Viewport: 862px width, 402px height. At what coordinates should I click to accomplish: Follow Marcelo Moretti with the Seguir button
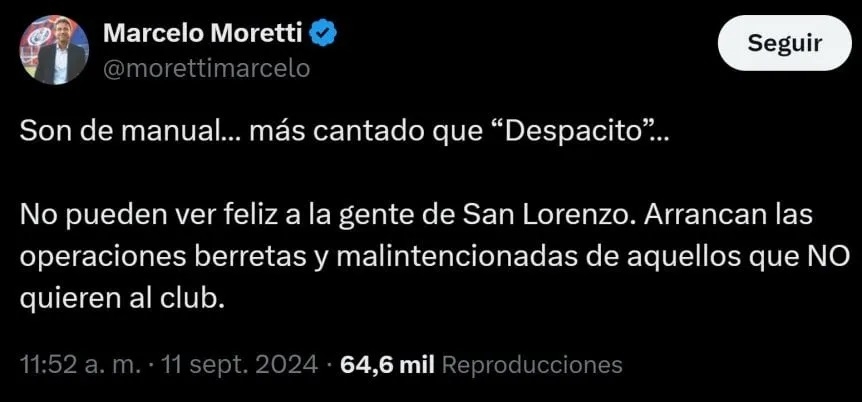(784, 44)
